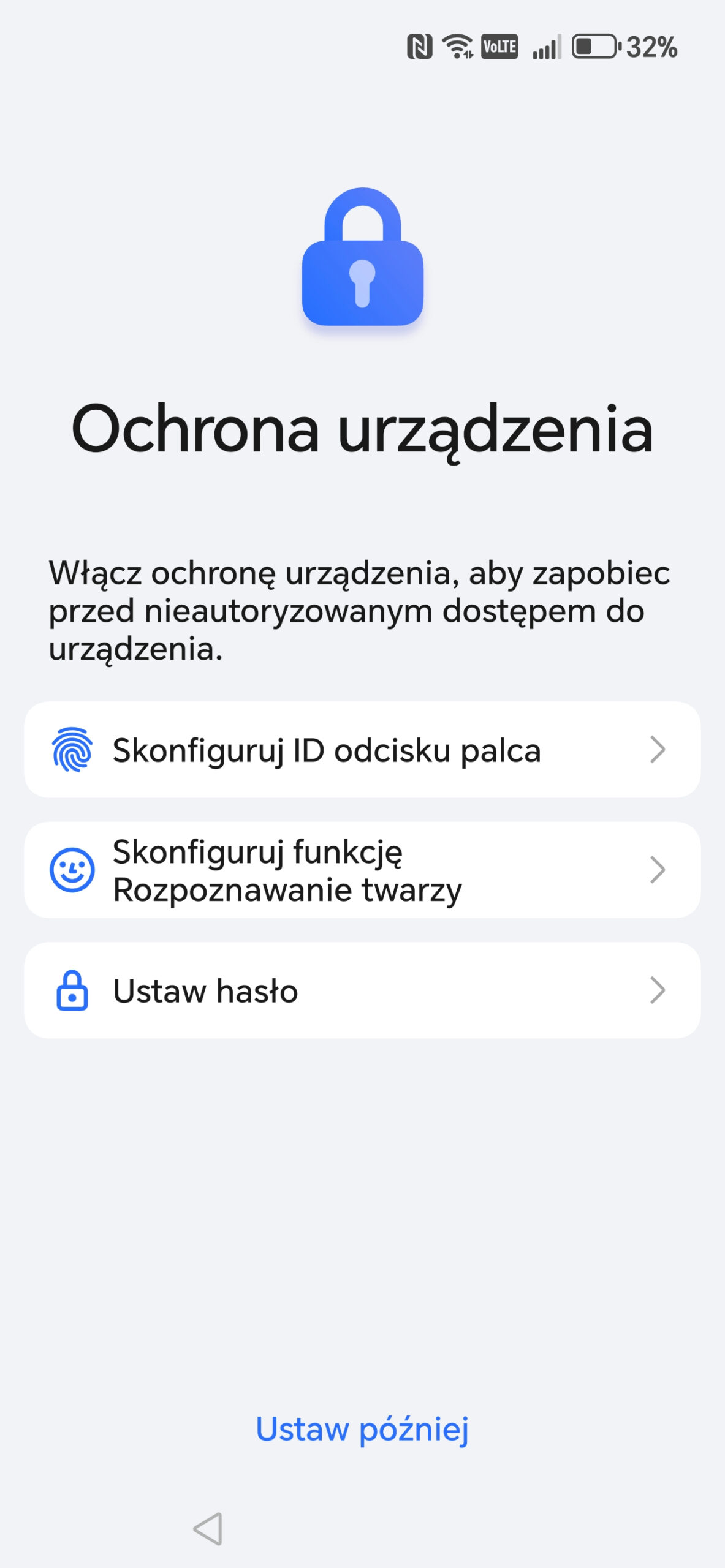
Task: Choose the Ustaw hasło option
Action: [x=362, y=990]
